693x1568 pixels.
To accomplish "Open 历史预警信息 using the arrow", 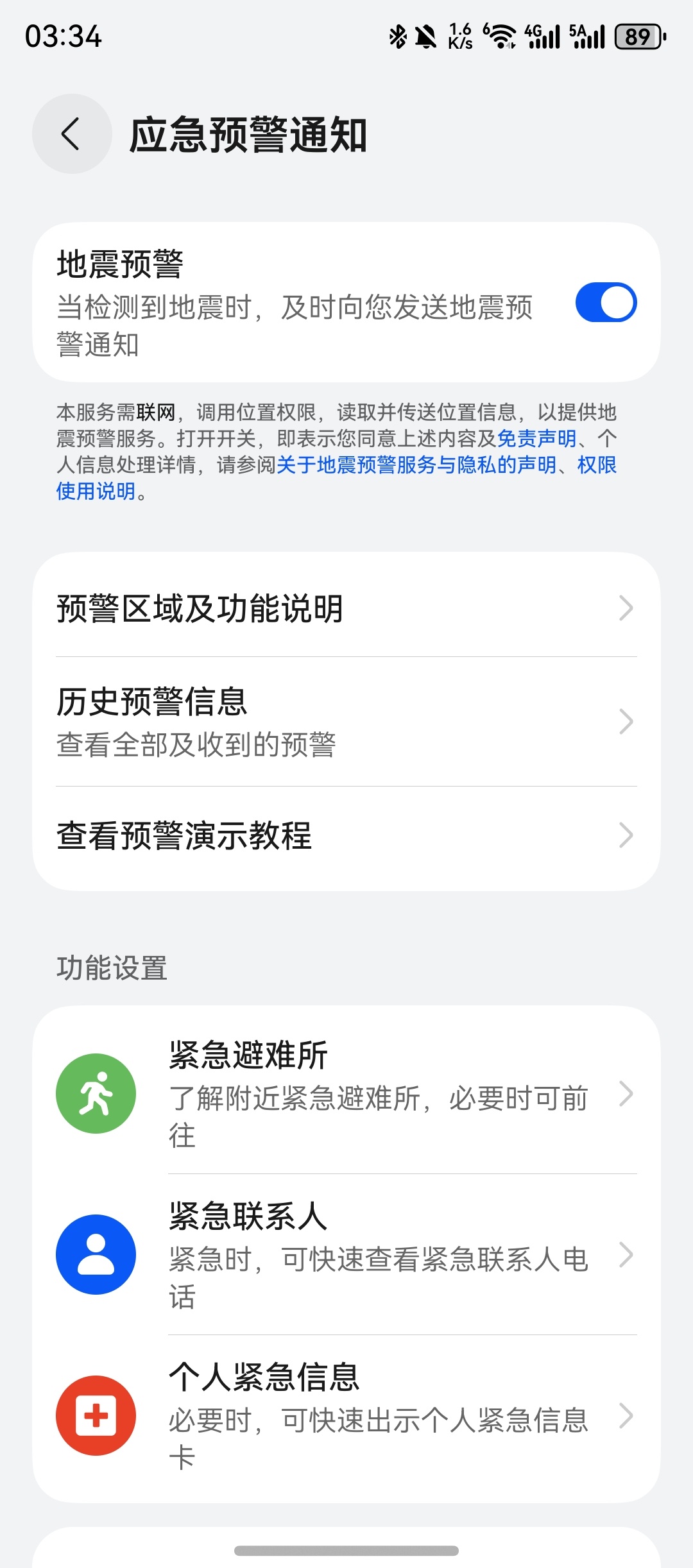I will (626, 722).
